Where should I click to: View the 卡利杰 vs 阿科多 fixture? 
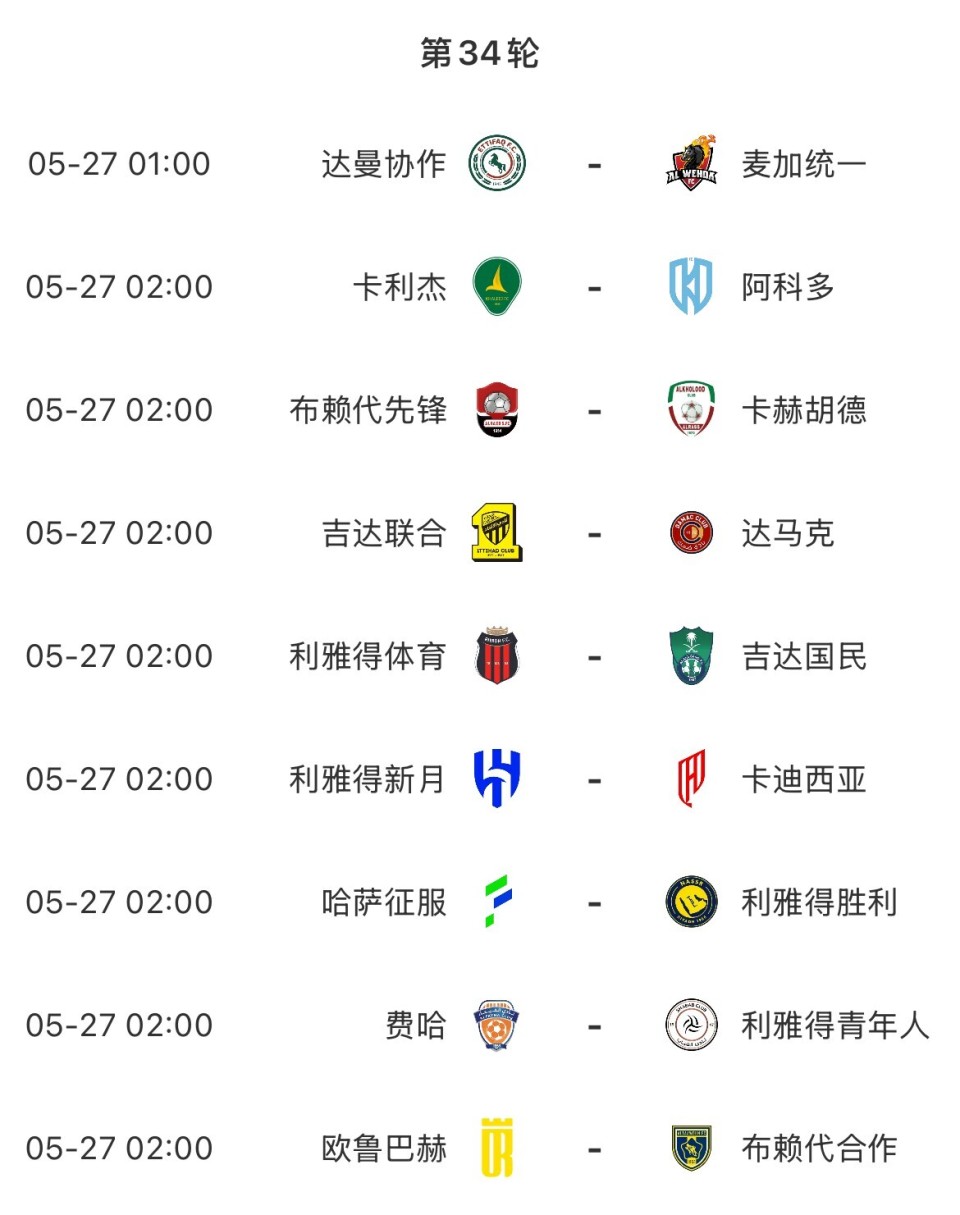[x=594, y=287]
